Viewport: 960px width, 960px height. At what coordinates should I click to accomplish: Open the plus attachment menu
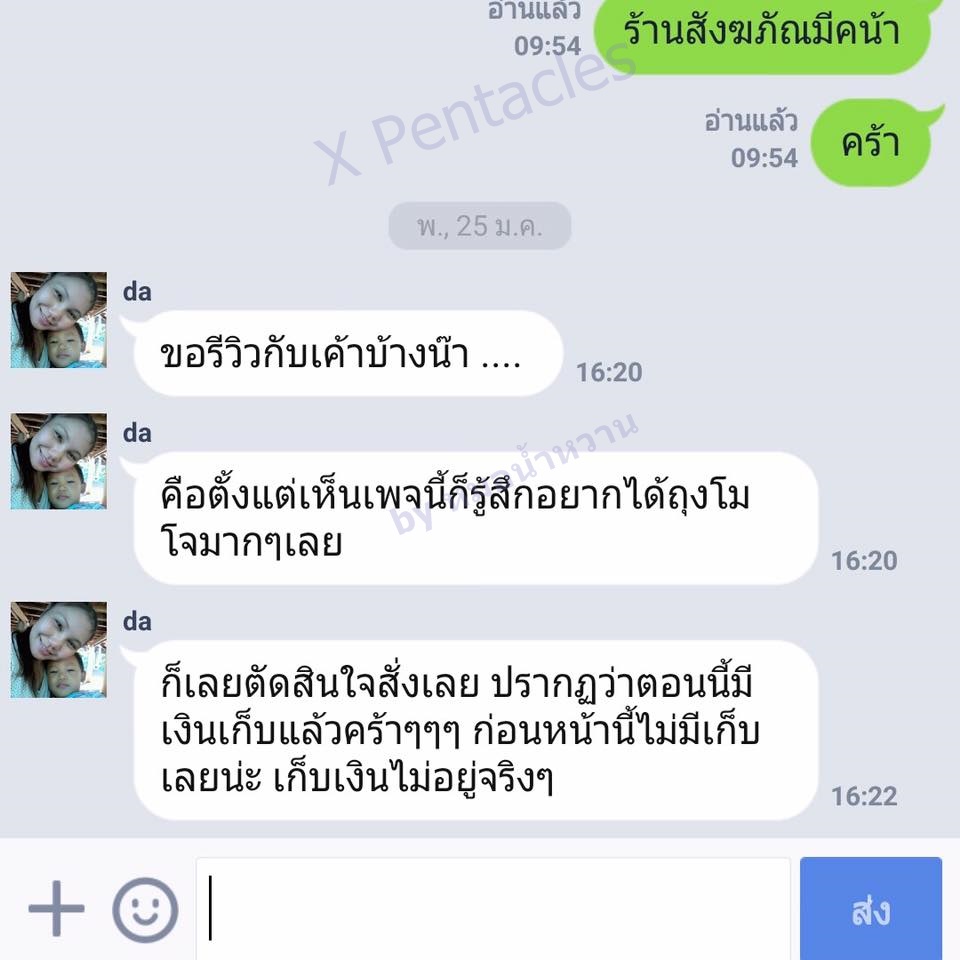click(x=56, y=910)
